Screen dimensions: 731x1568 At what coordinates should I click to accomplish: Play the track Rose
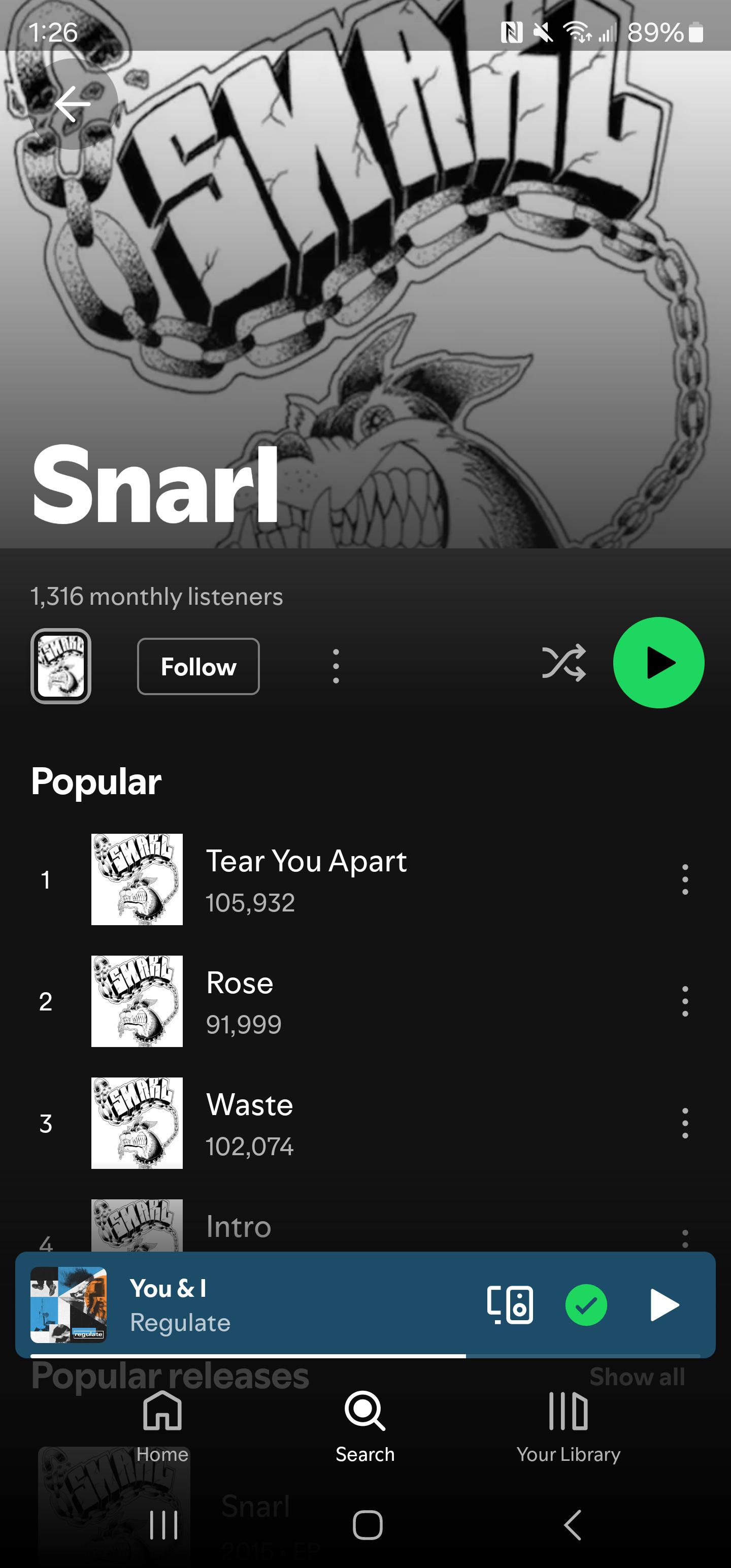pos(240,1001)
